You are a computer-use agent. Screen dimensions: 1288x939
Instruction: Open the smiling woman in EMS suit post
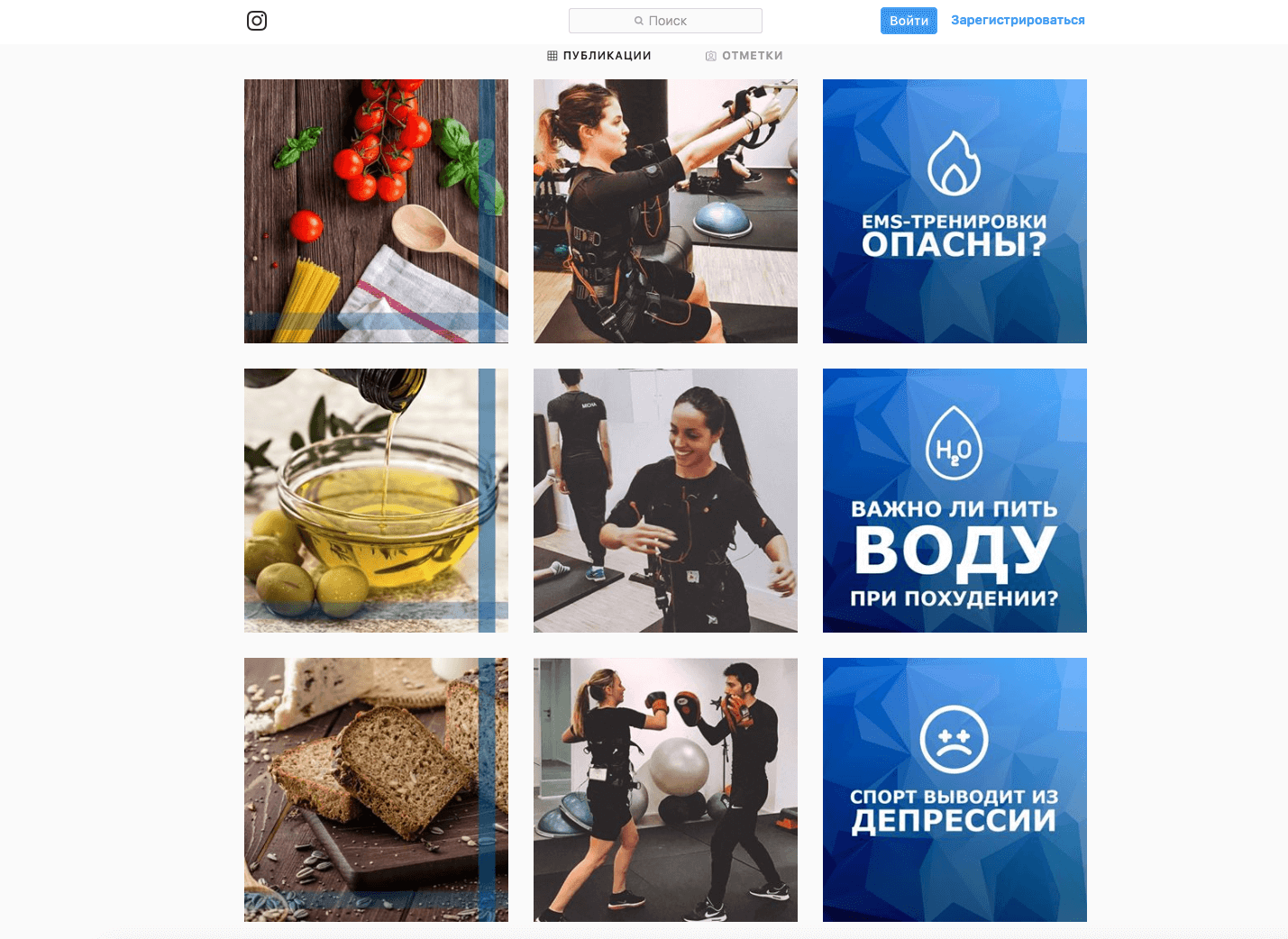pos(665,500)
